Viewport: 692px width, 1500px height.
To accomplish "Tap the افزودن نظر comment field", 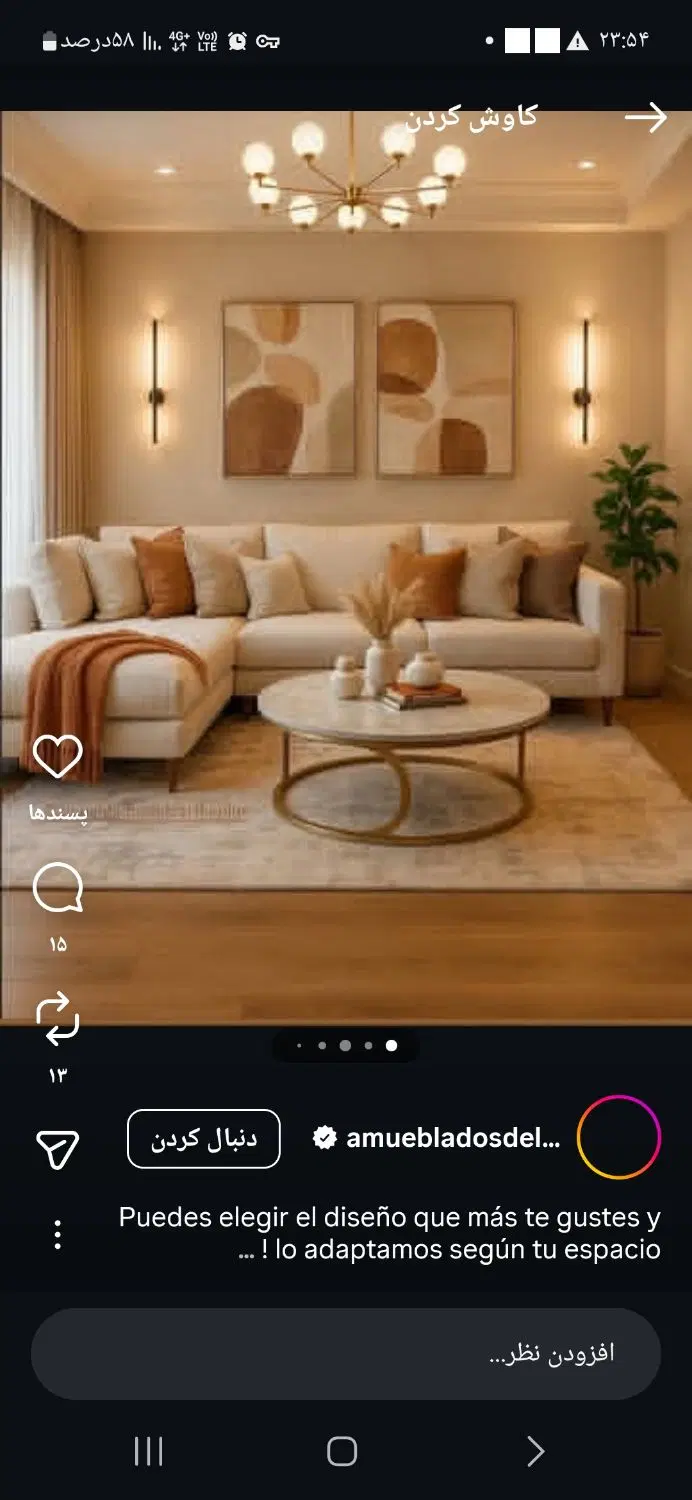I will click(x=346, y=1354).
